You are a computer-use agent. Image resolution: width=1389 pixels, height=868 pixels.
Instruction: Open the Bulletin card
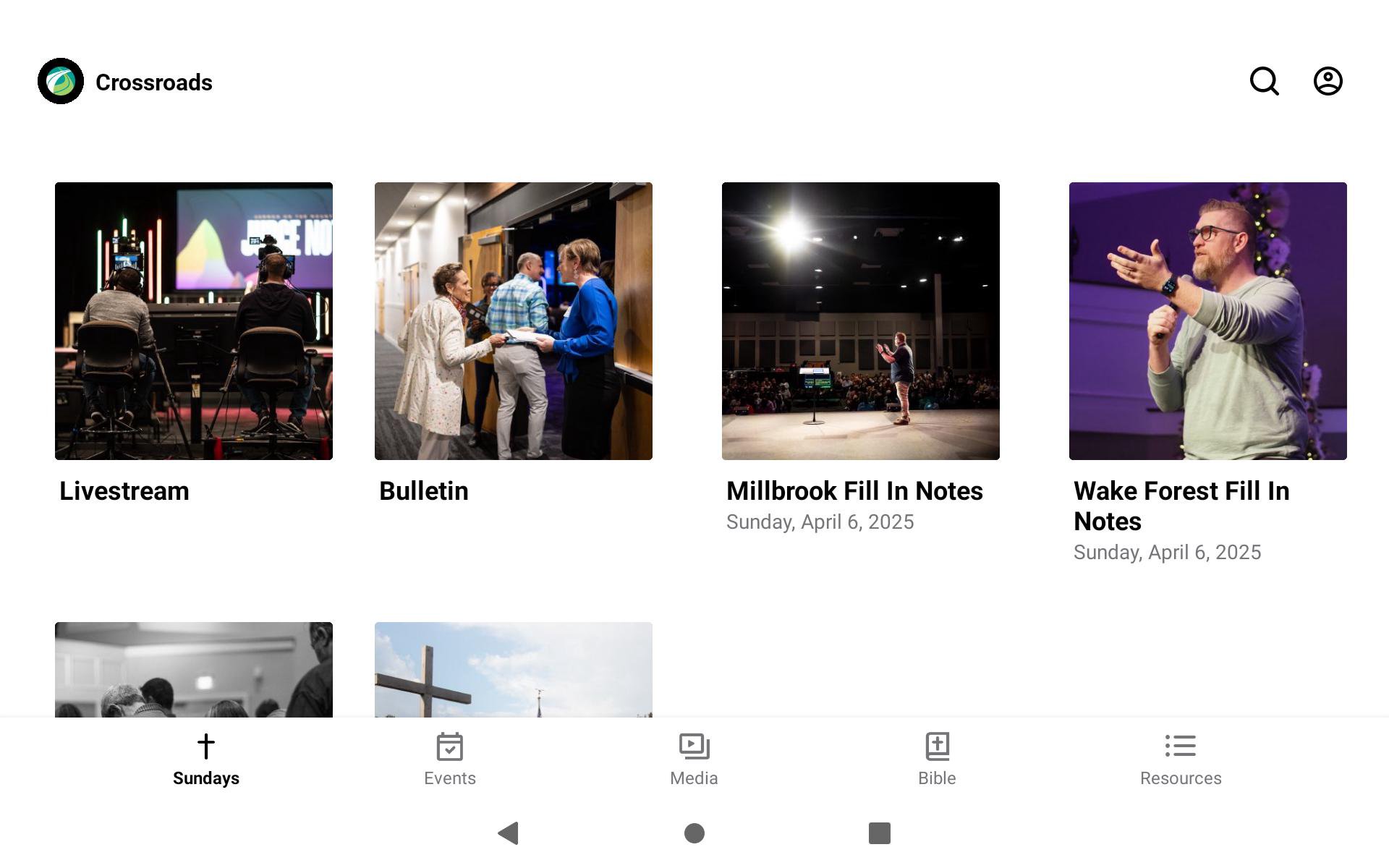[x=514, y=321]
